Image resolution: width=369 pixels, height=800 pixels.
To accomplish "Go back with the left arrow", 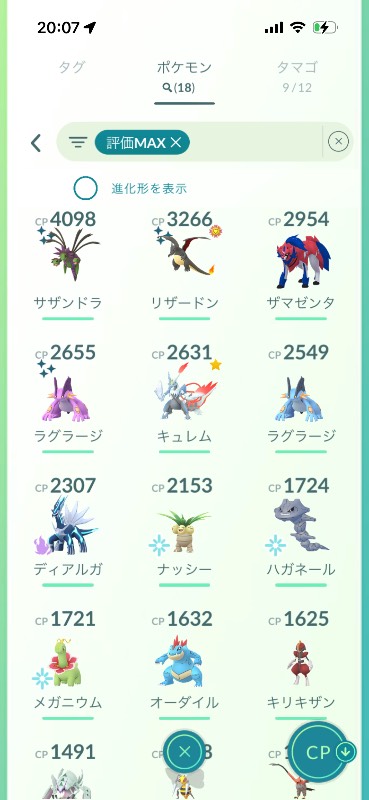I will pos(36,143).
